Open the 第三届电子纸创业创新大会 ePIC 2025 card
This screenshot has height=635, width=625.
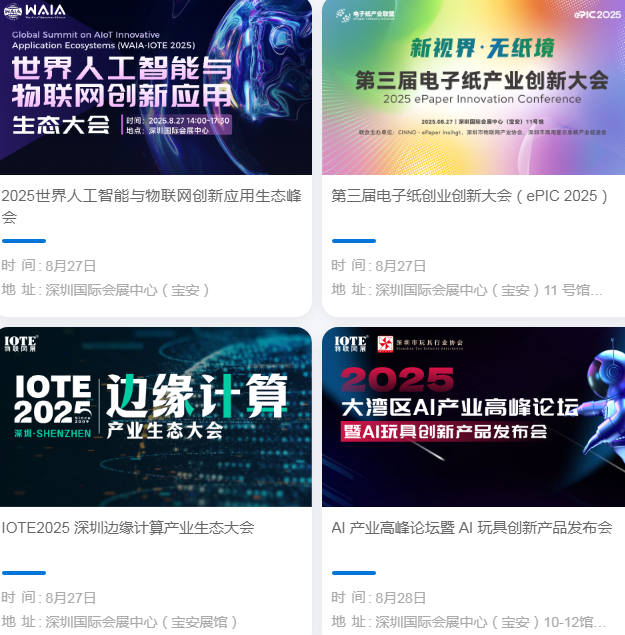[470, 196]
